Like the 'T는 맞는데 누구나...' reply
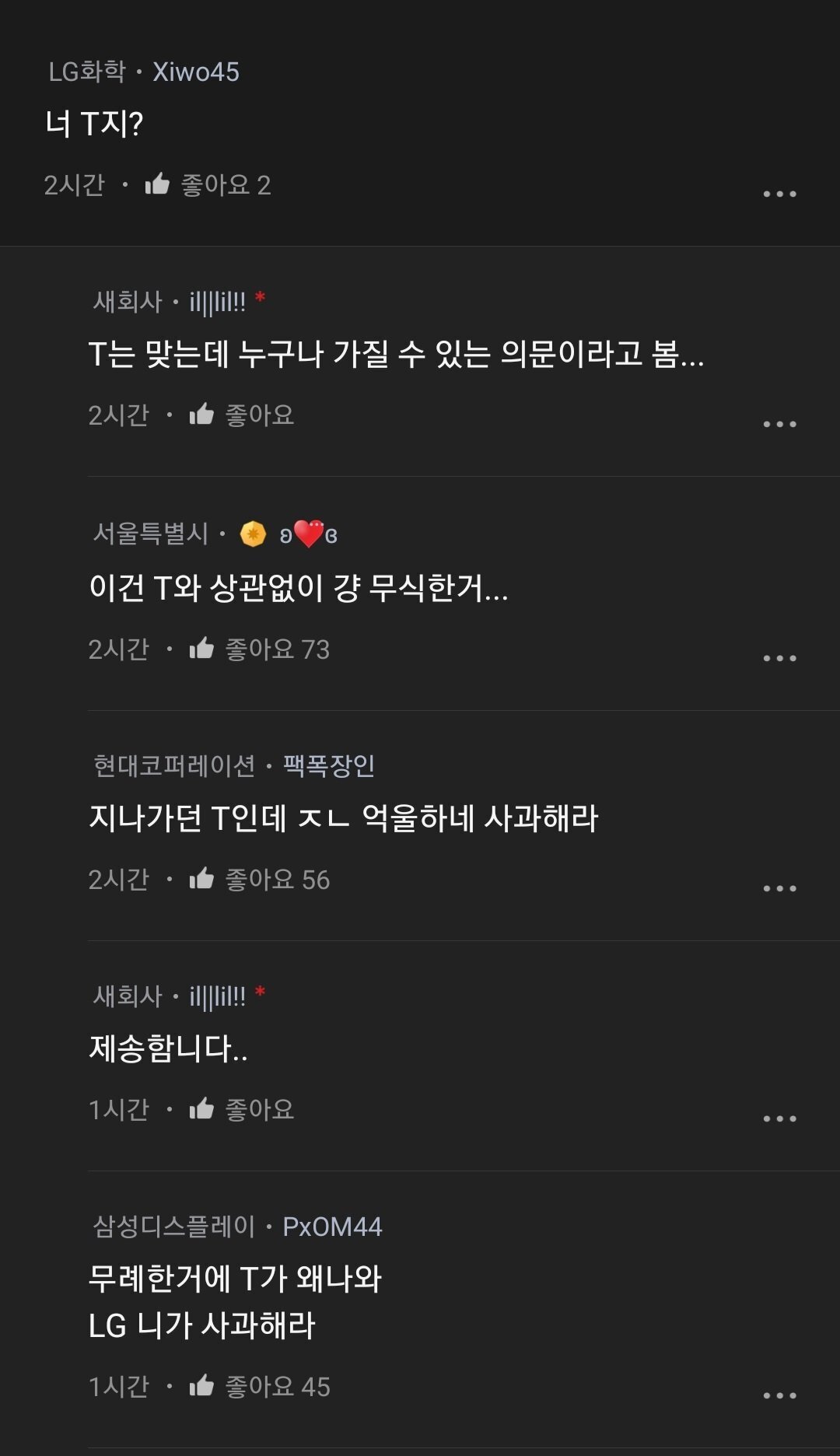The width and height of the screenshot is (840, 1456). tap(202, 415)
